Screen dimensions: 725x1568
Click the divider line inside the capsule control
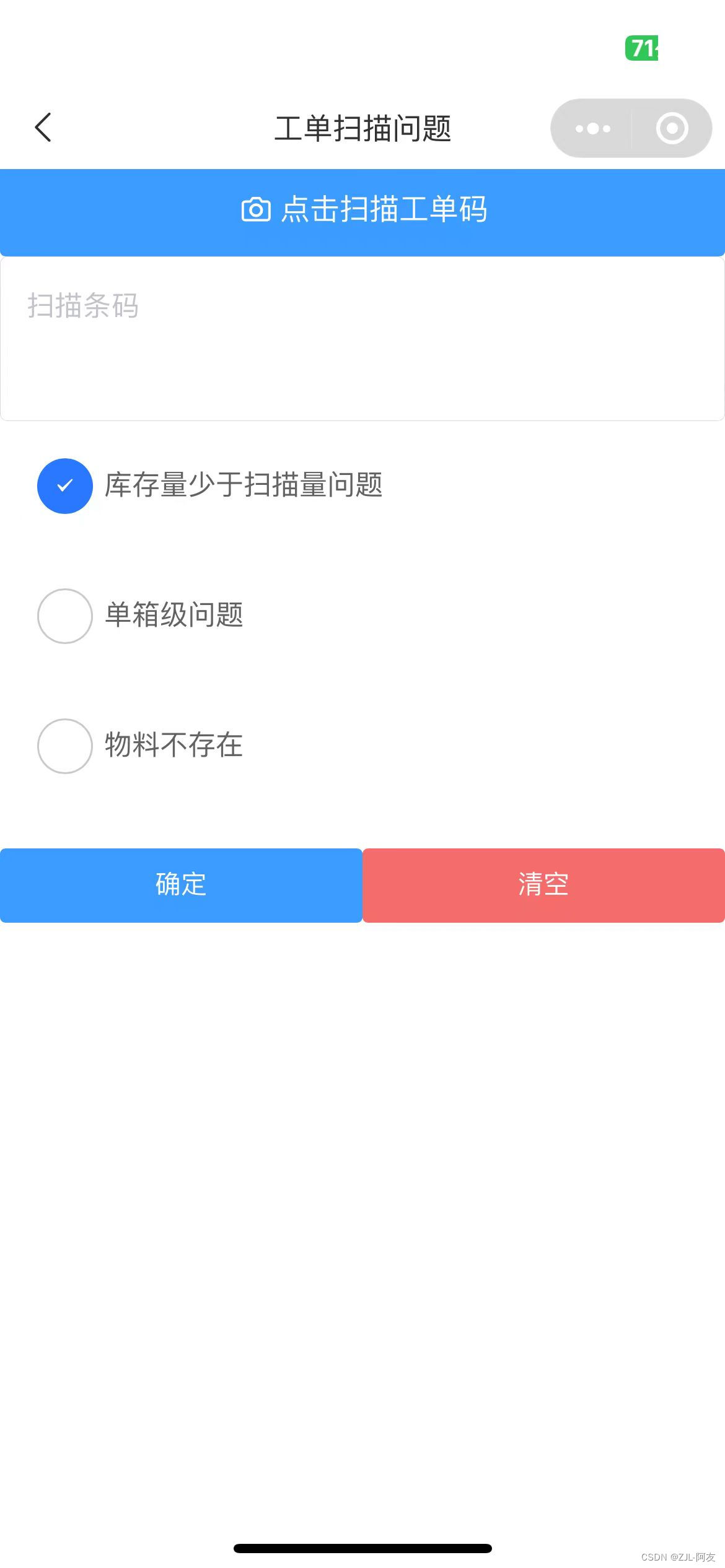[631, 128]
